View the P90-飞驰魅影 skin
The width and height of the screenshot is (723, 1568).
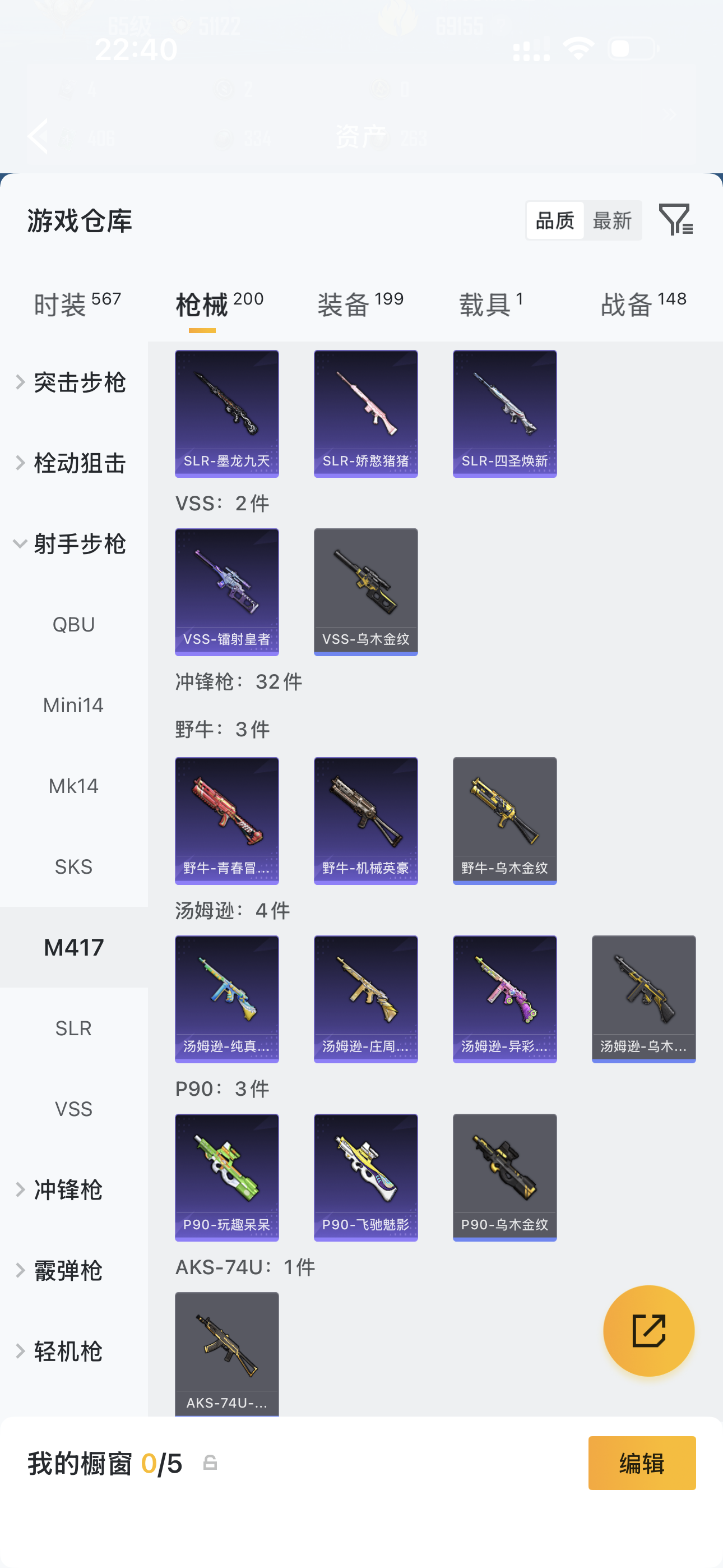point(366,1177)
